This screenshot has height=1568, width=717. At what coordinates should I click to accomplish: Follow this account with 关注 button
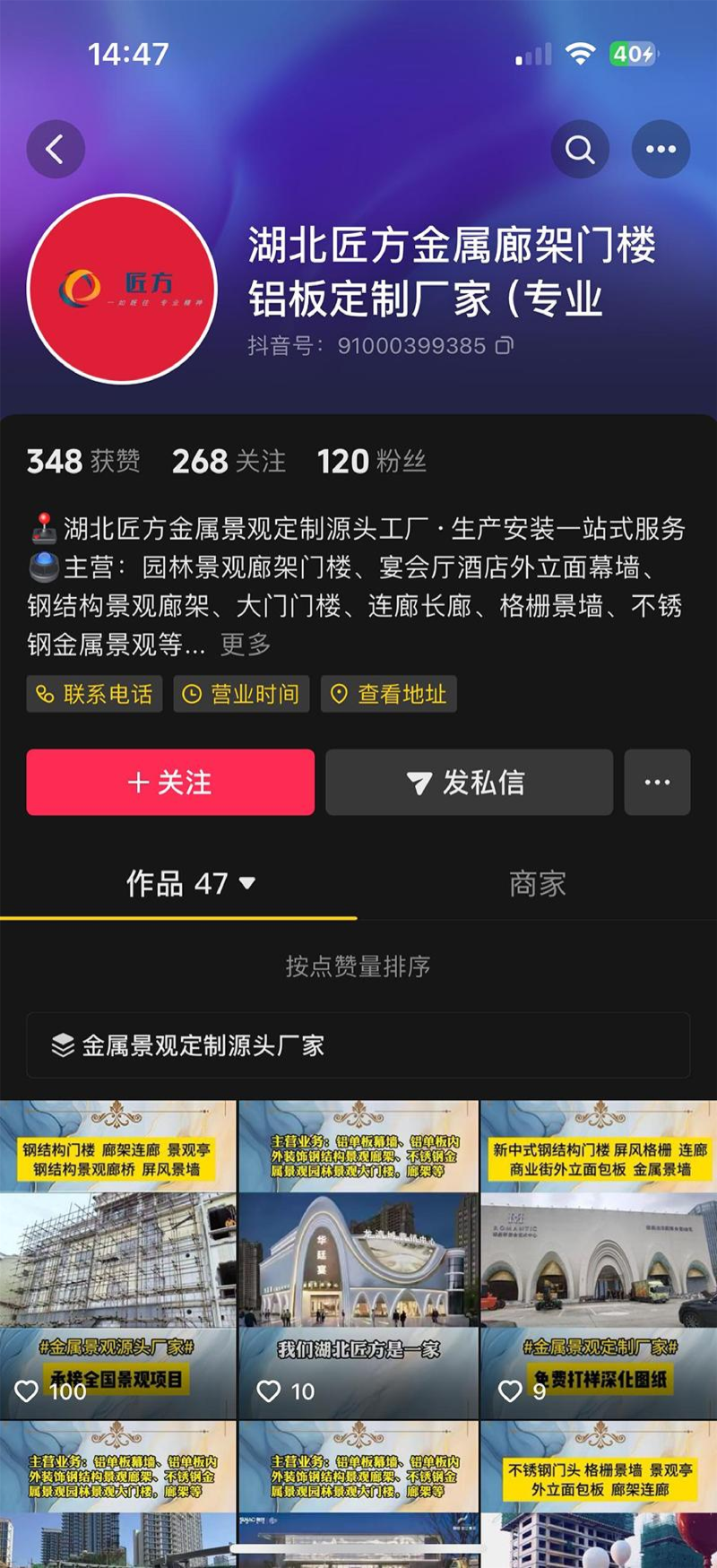170,782
